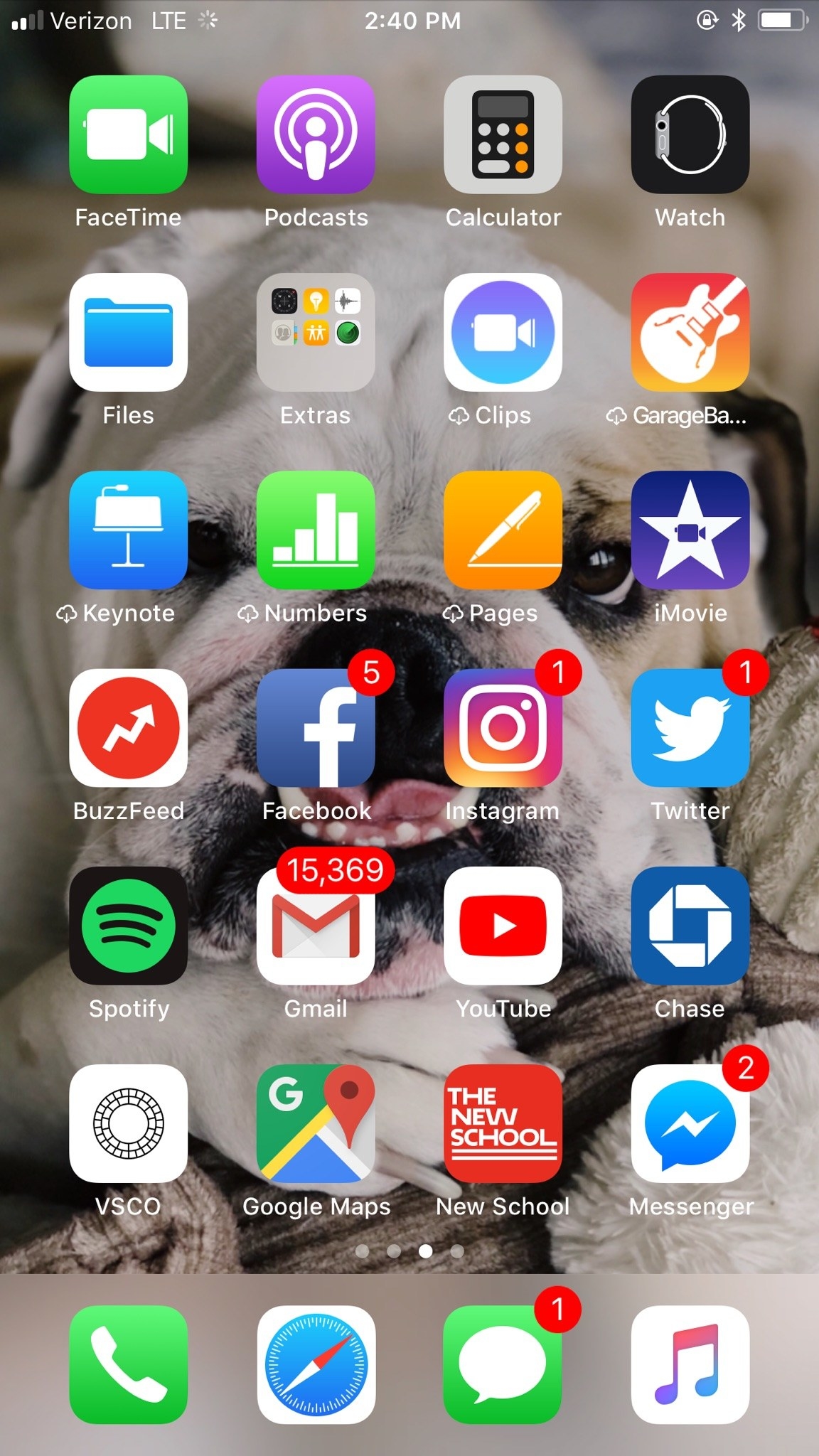Open the Twitter app
Screen dimensions: 819x1456
690,727
